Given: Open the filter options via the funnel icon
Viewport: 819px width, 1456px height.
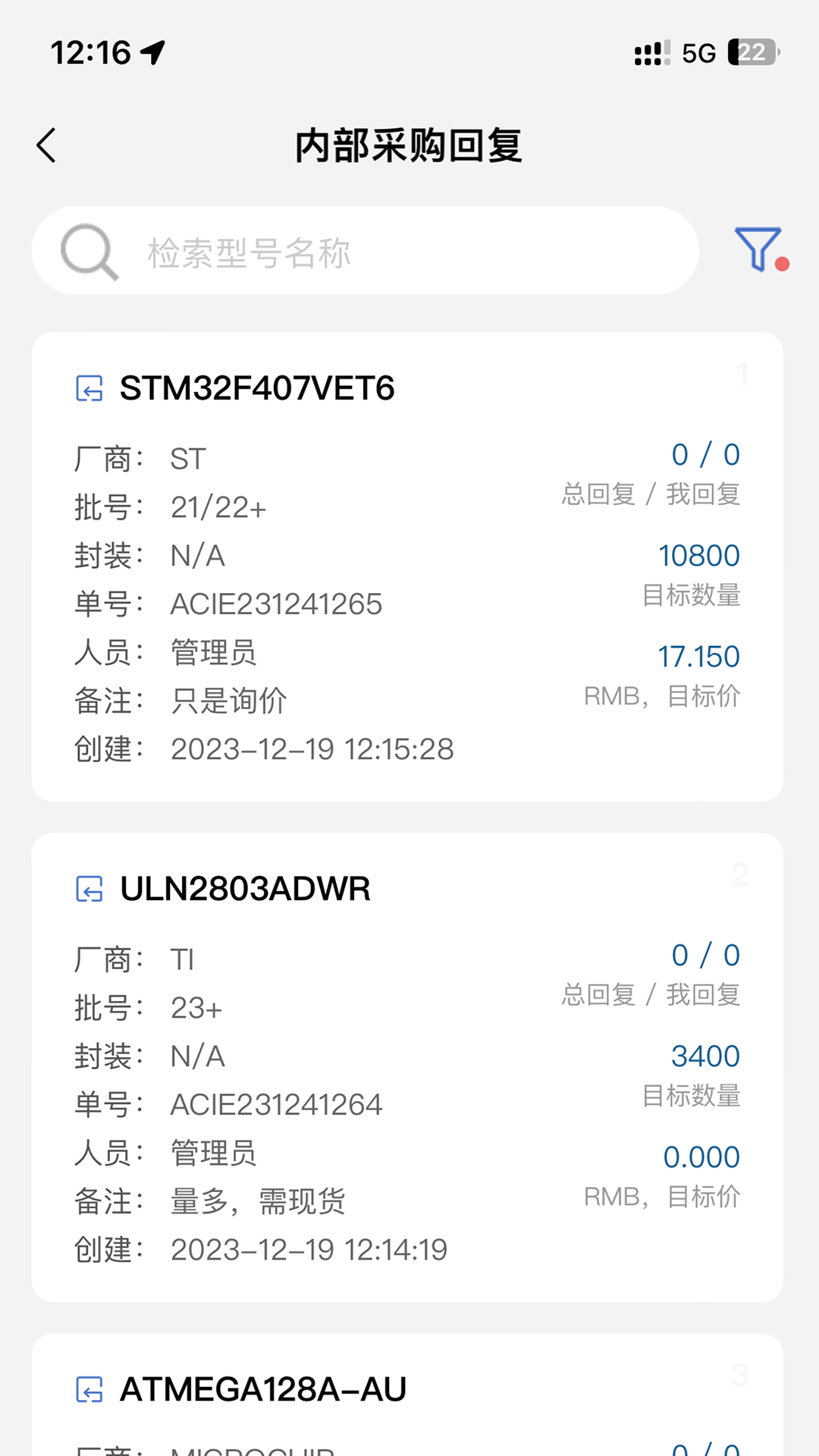Looking at the screenshot, I should point(758,250).
